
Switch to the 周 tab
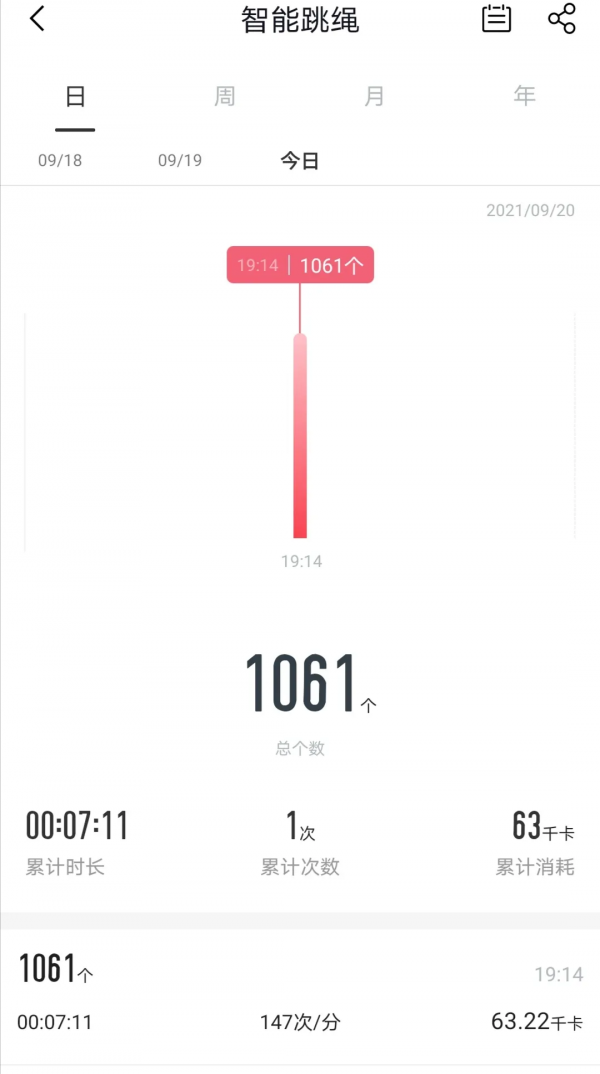pos(225,97)
